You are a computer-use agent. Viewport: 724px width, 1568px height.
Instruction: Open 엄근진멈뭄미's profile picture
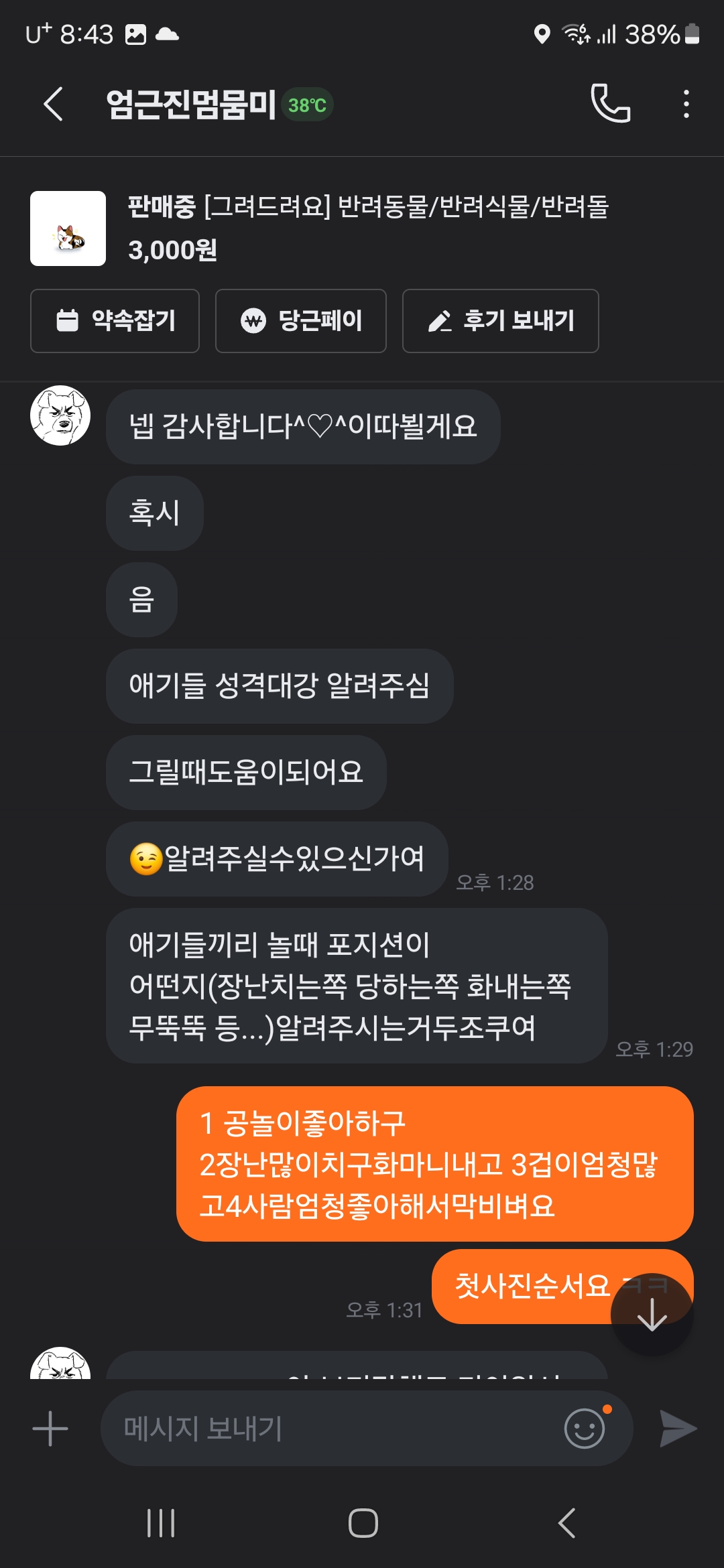(x=60, y=415)
